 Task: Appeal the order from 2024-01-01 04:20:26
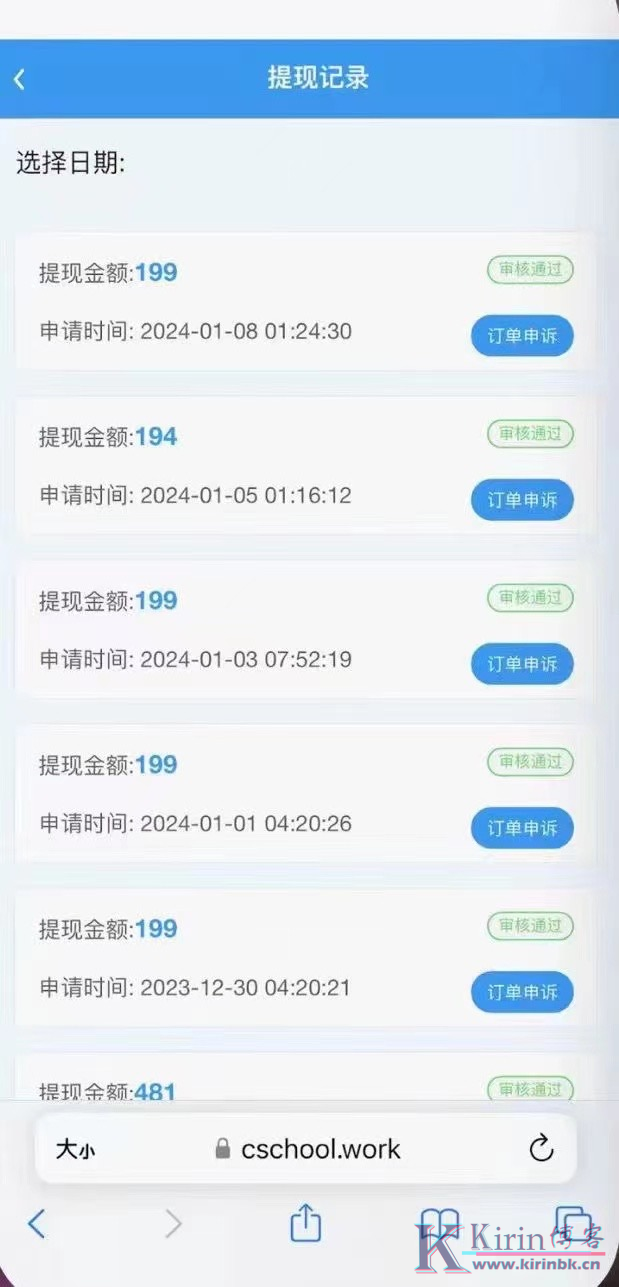click(522, 828)
